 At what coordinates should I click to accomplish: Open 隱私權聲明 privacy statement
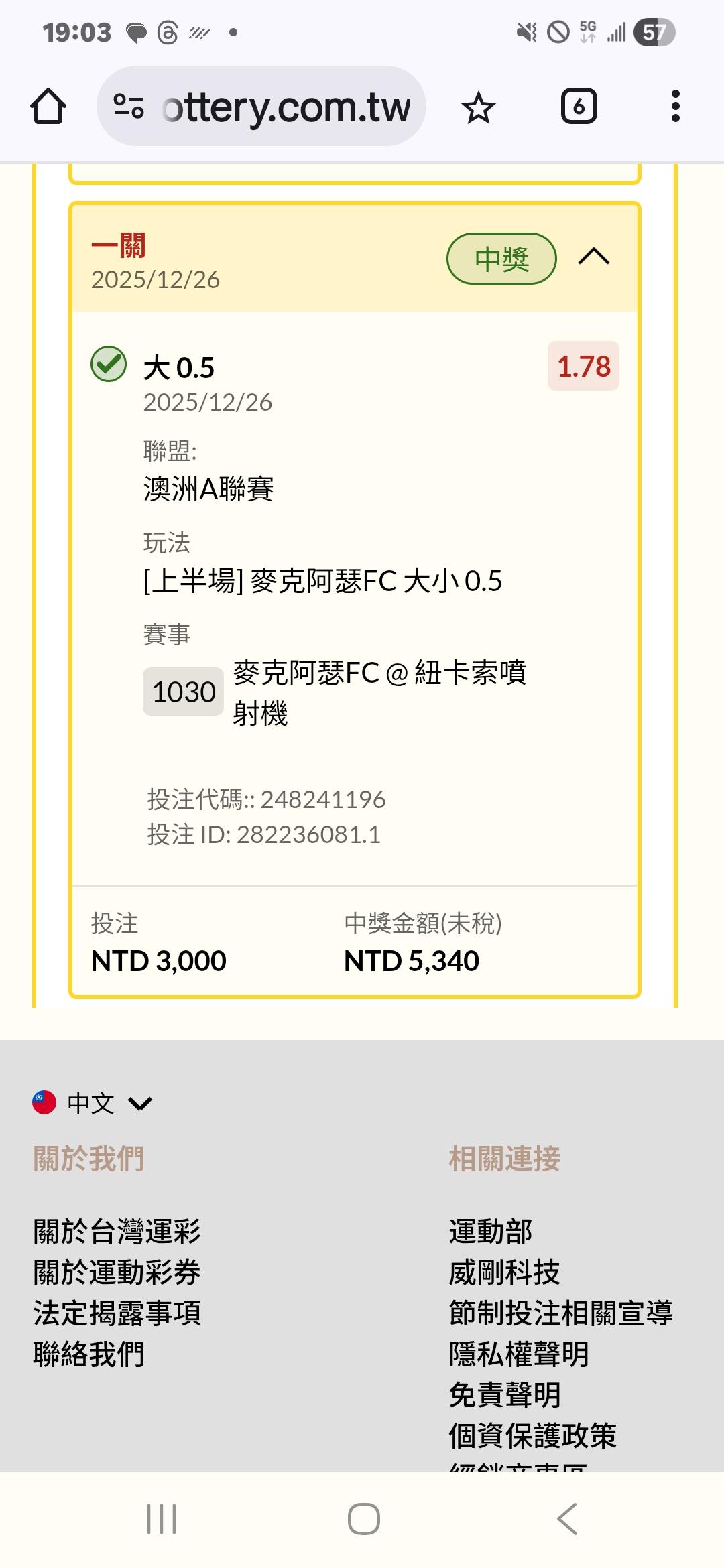(x=518, y=1354)
